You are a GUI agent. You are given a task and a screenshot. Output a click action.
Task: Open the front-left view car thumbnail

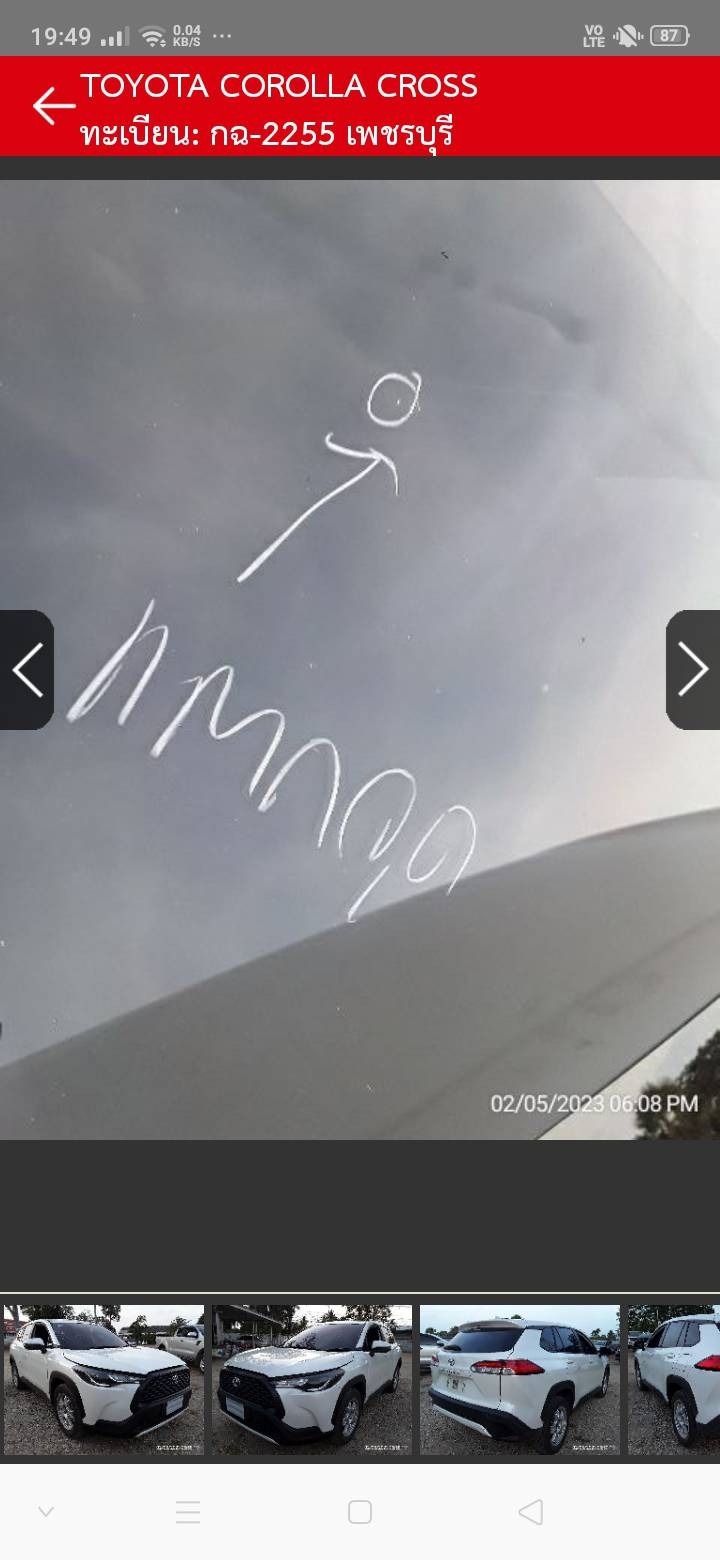click(x=104, y=1380)
